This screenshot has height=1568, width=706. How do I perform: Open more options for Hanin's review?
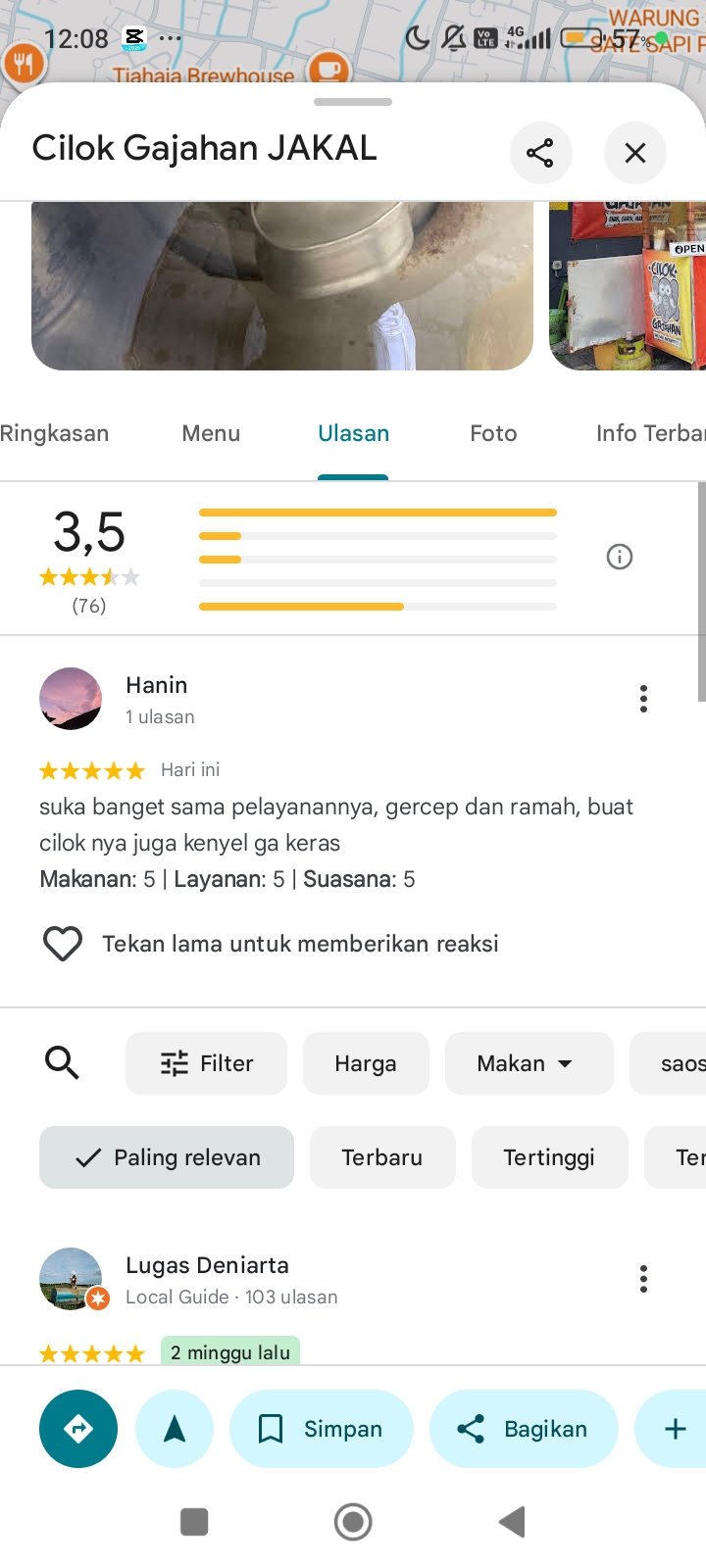point(643,699)
